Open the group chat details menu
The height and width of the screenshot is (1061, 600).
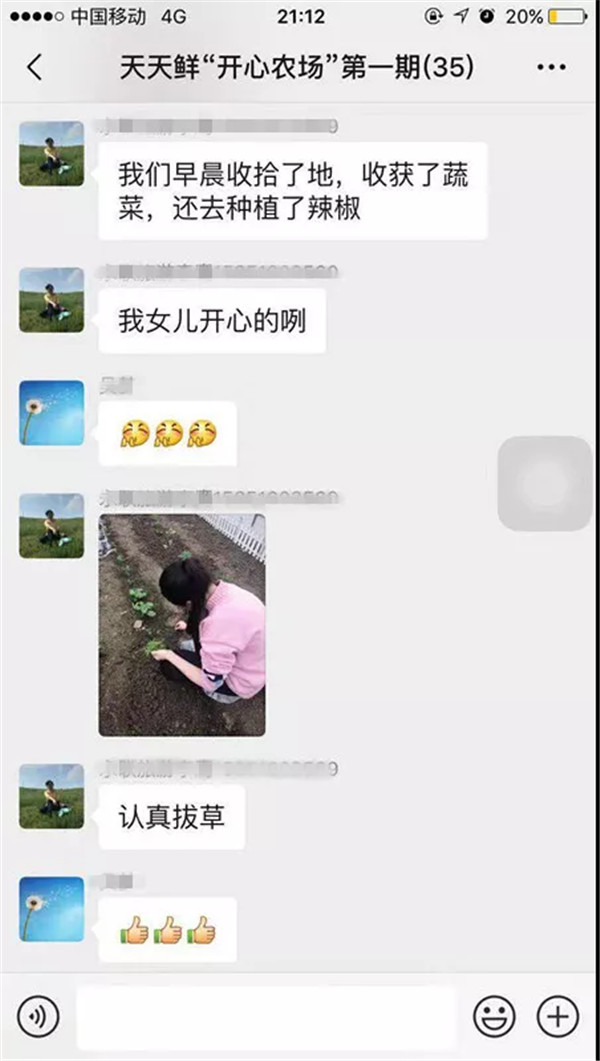[551, 68]
